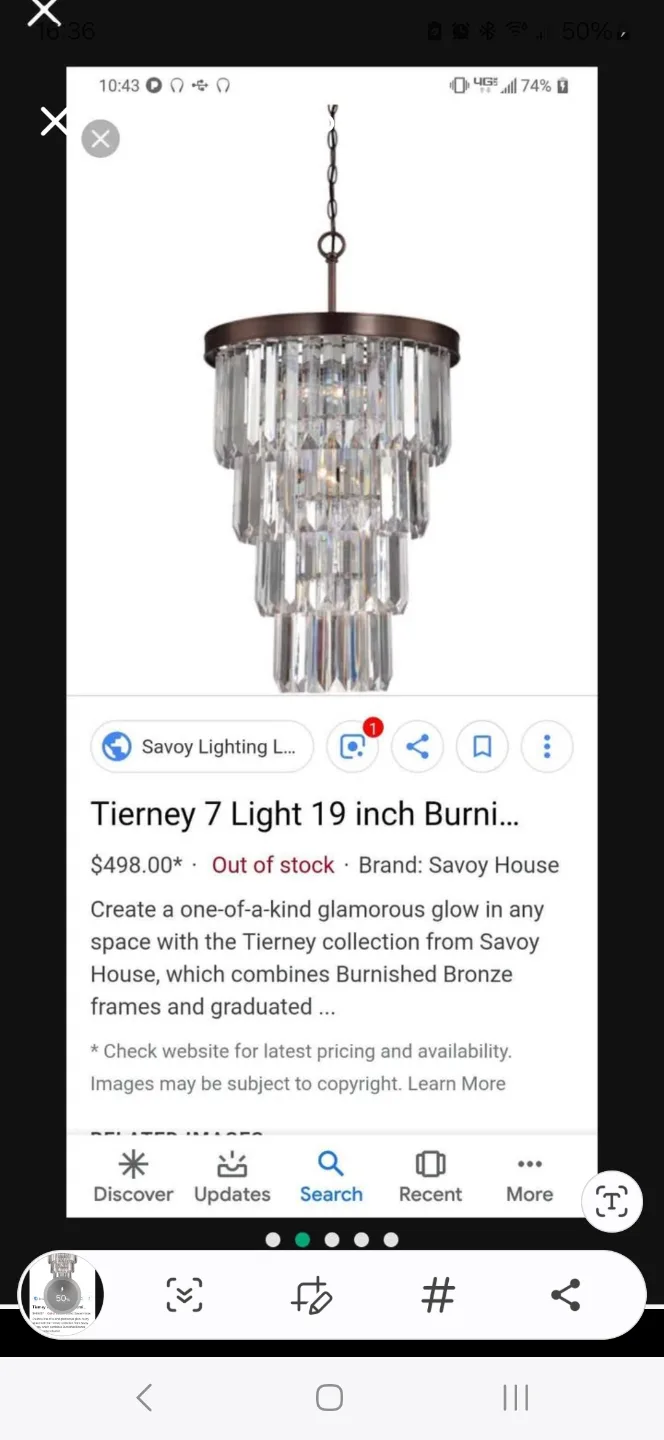Open recent apps from the navigation bar
664x1440 pixels.
point(515,1397)
